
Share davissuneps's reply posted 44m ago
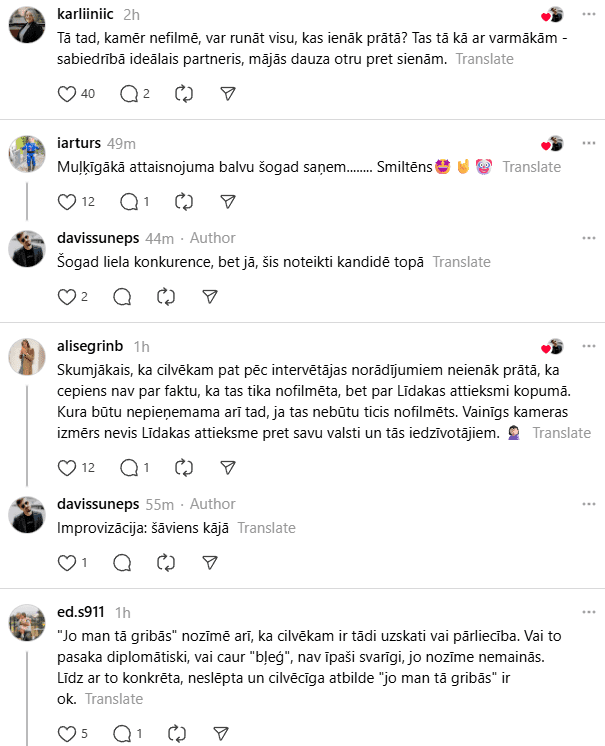tap(209, 296)
